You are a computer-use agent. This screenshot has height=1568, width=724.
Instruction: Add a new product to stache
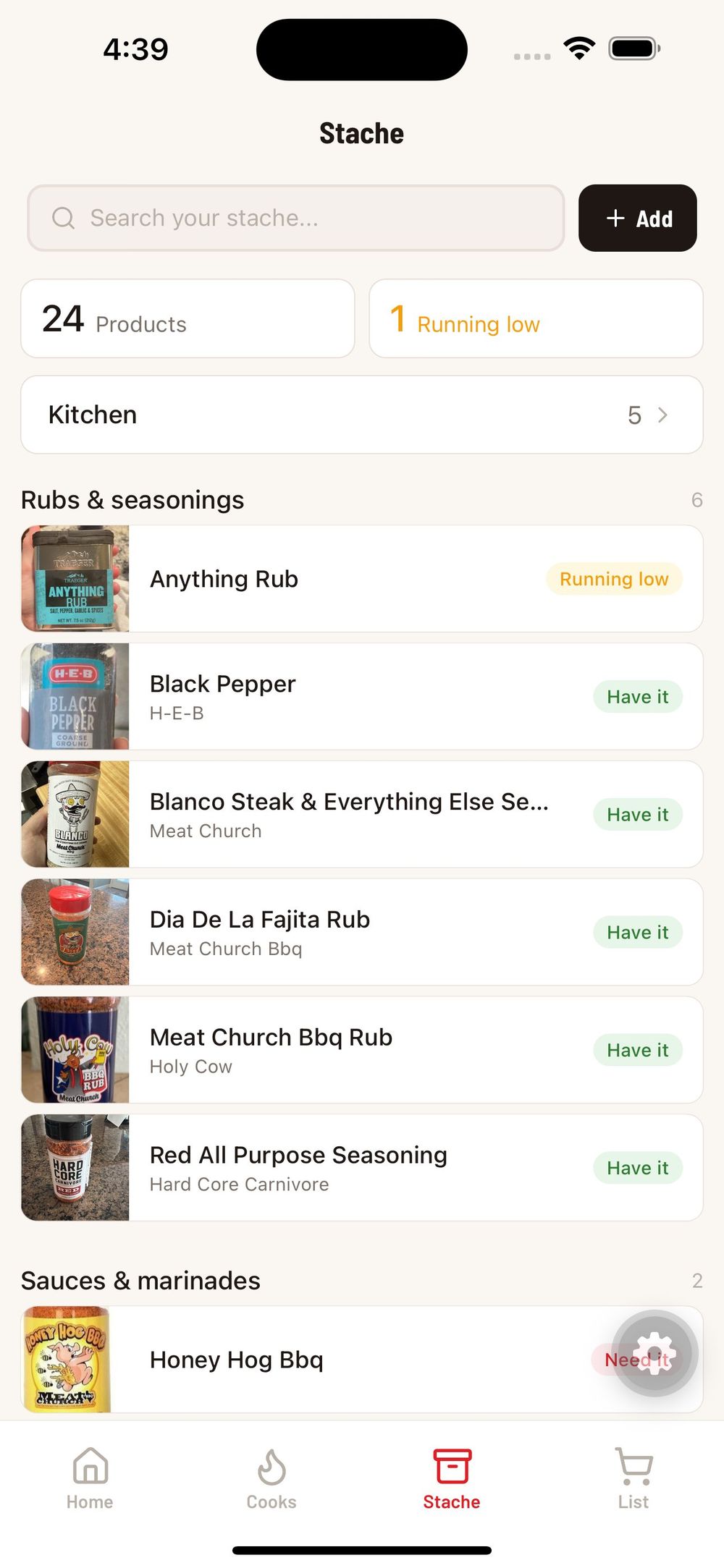click(637, 218)
